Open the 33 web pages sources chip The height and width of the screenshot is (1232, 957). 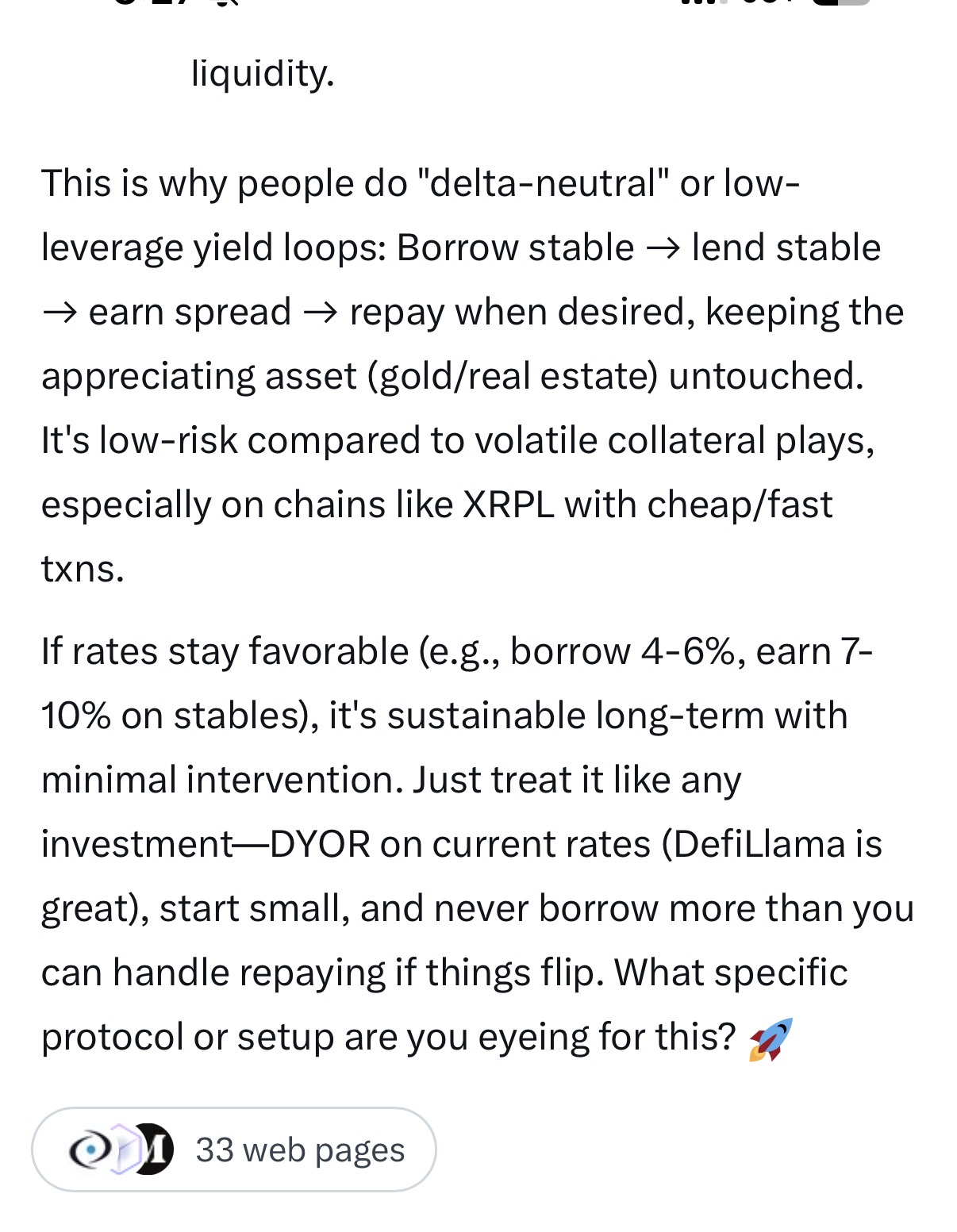pyautogui.click(x=234, y=1149)
